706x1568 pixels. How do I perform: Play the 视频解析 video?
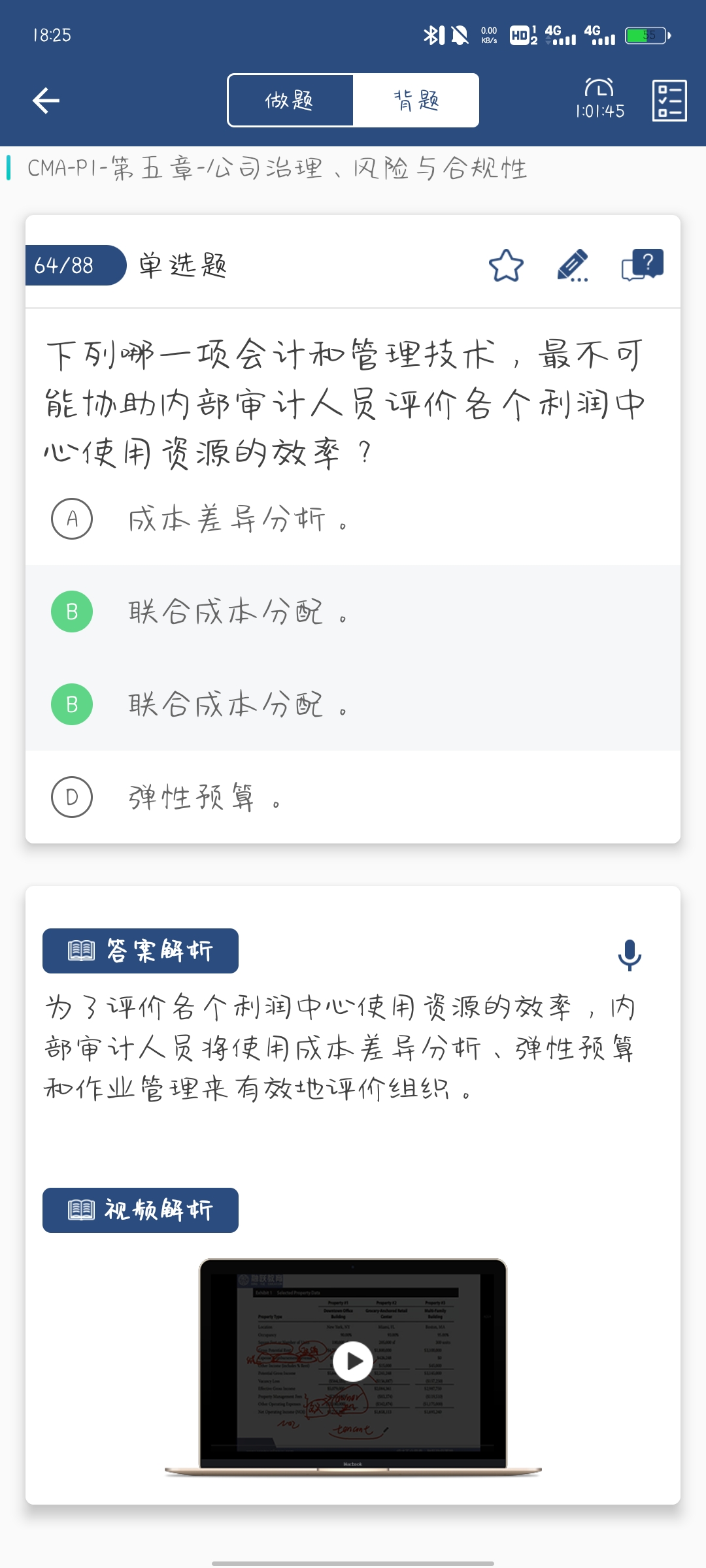[353, 1362]
